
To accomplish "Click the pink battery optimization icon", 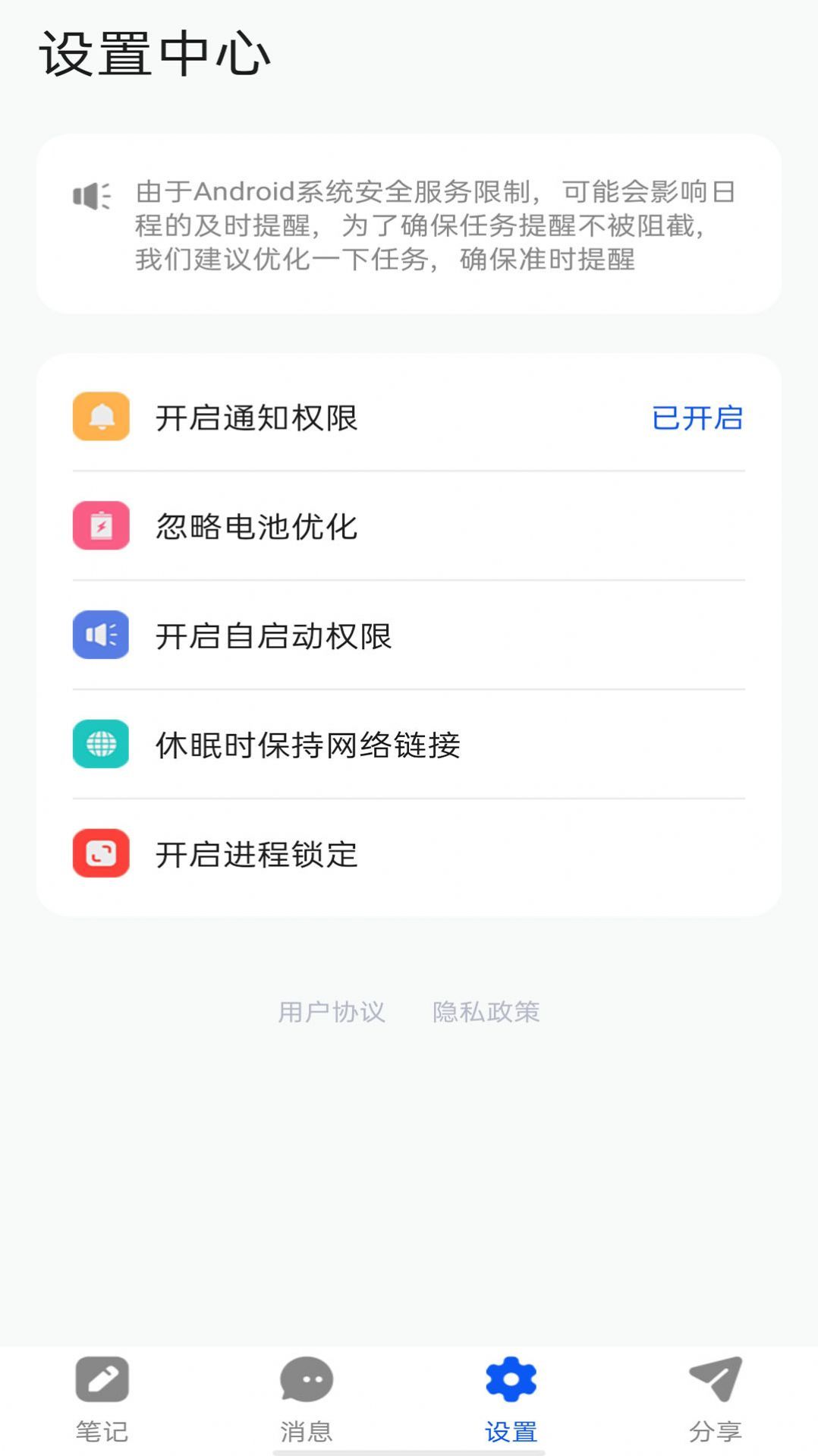I will click(101, 526).
